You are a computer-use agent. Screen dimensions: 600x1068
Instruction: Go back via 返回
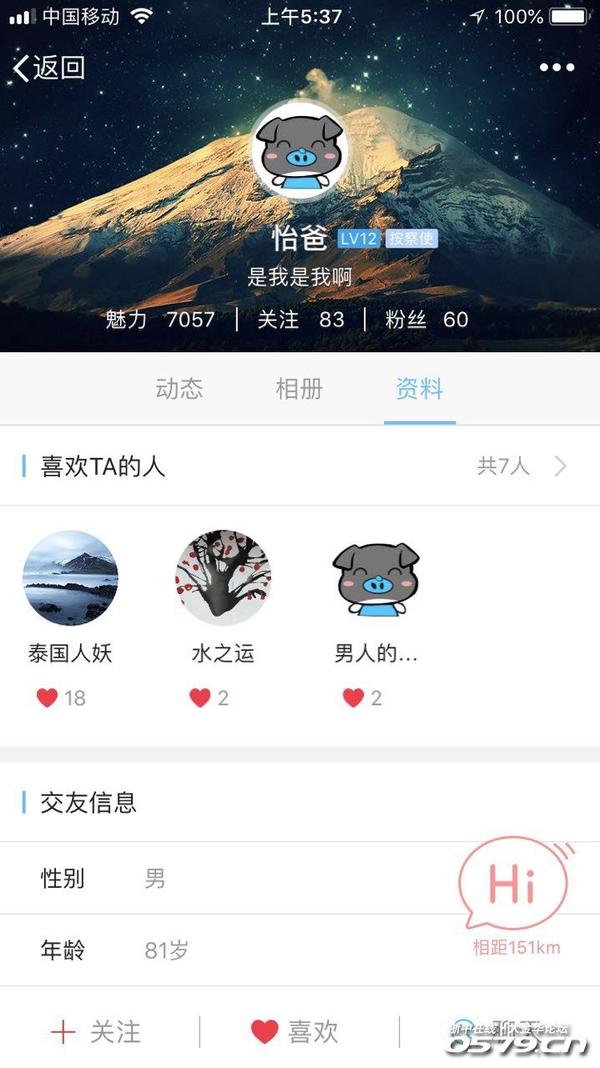tap(49, 68)
